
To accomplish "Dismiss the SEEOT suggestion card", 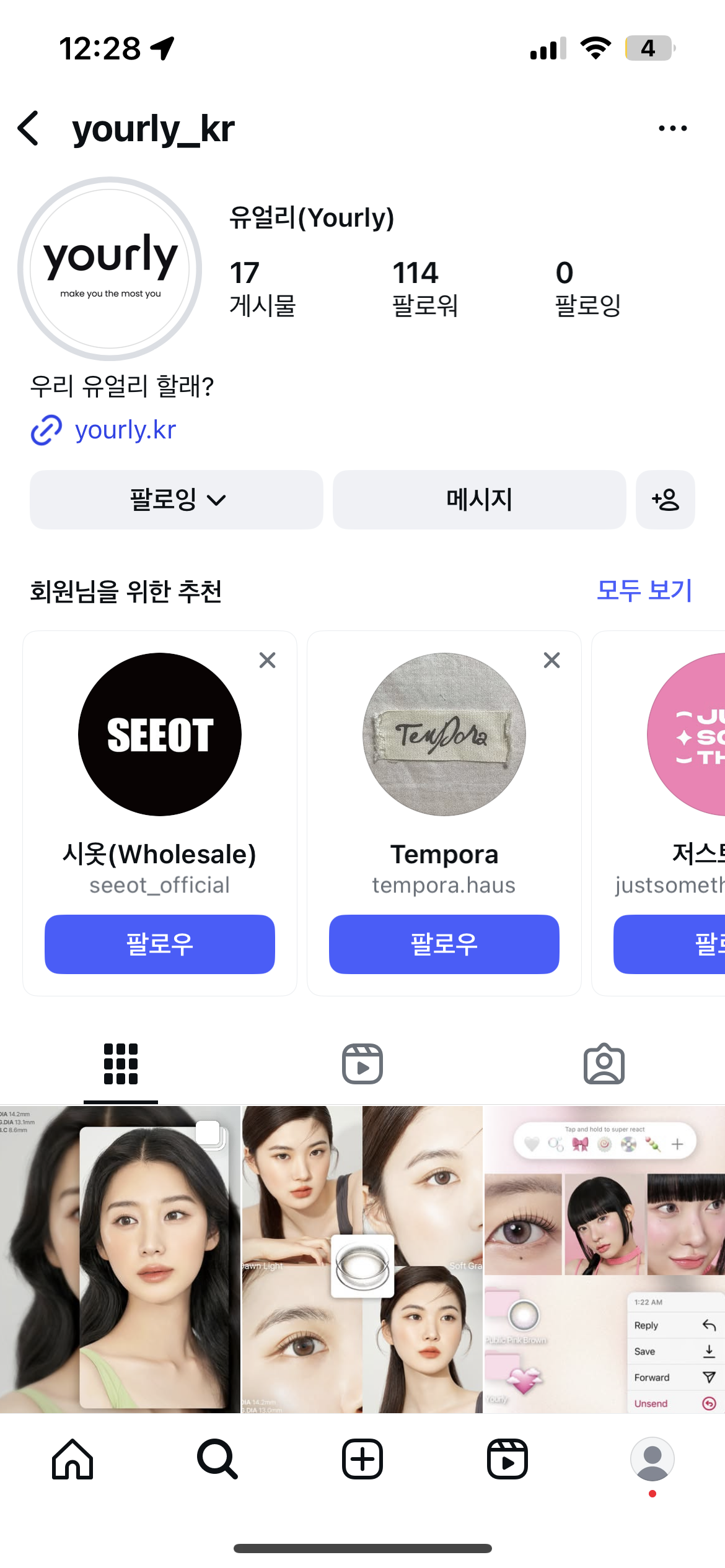I will pos(267,660).
